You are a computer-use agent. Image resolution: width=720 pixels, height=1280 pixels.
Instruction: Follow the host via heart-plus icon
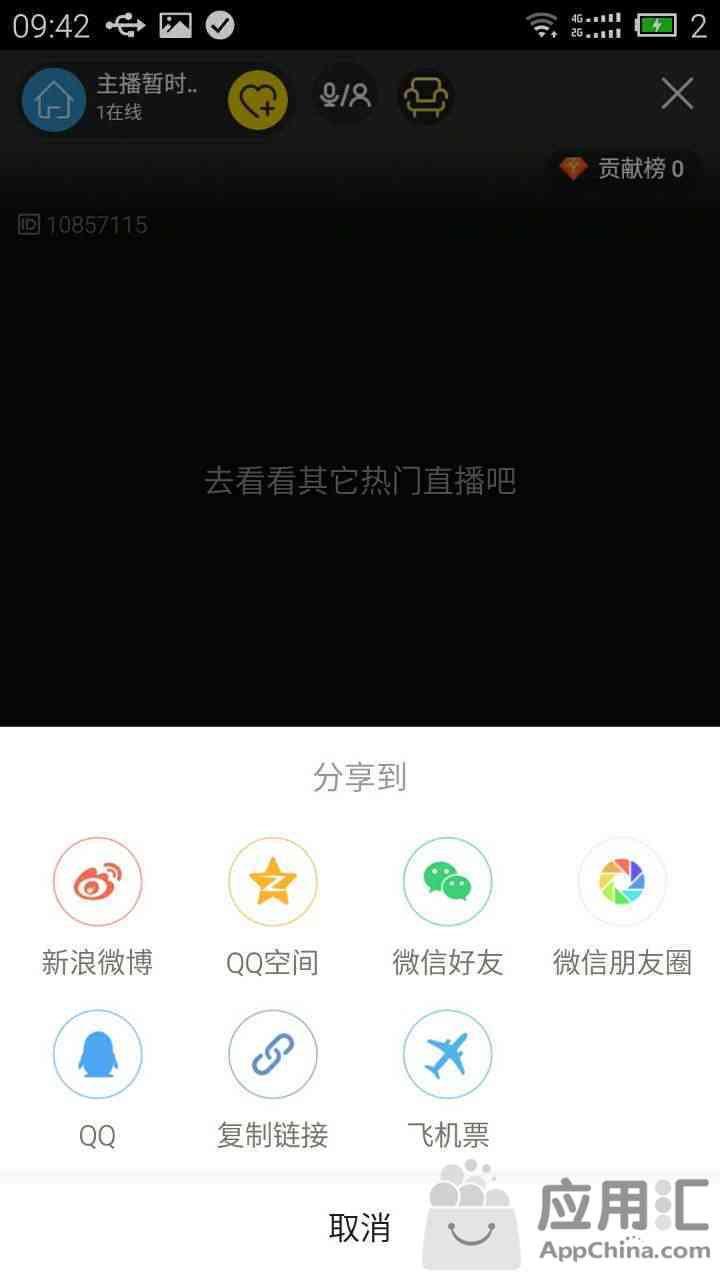tap(258, 99)
